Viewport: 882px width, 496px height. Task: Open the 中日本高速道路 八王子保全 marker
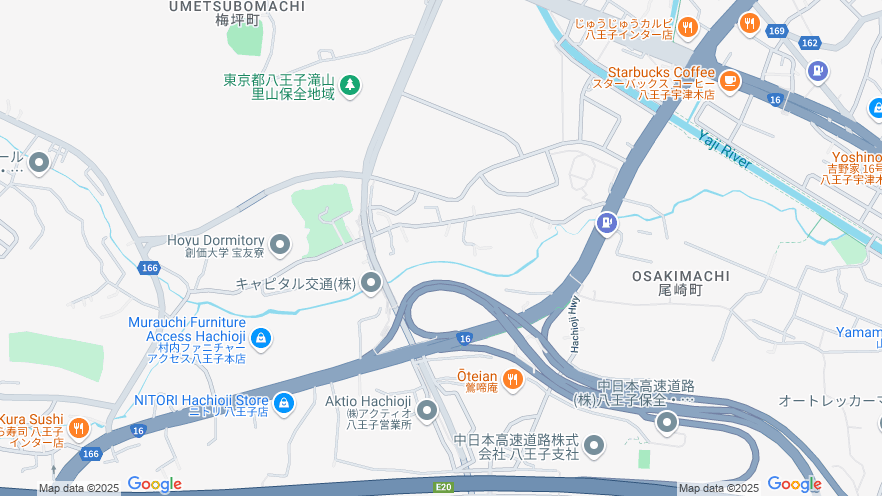pyautogui.click(x=667, y=423)
